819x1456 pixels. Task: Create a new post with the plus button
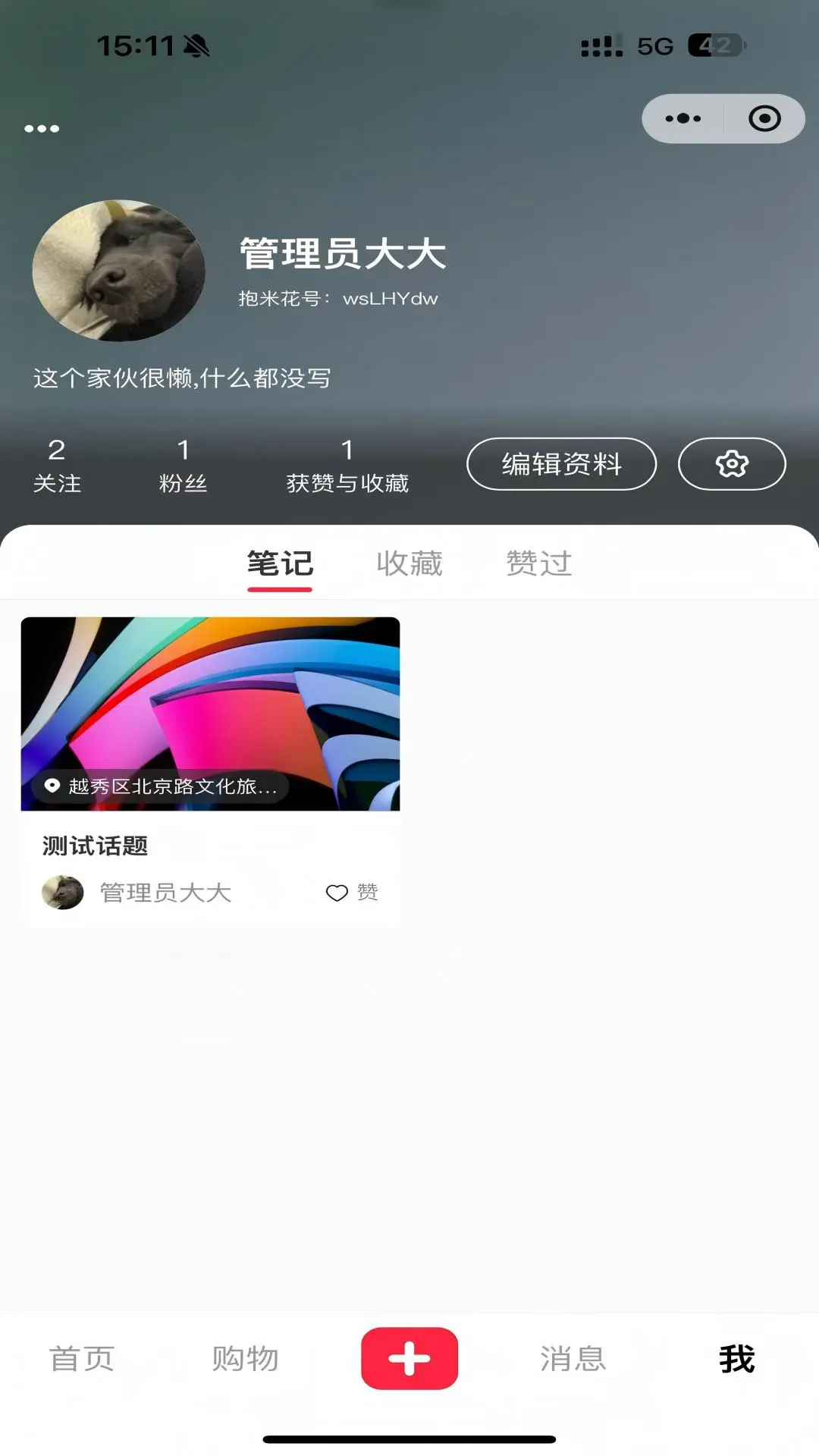[x=409, y=1359]
